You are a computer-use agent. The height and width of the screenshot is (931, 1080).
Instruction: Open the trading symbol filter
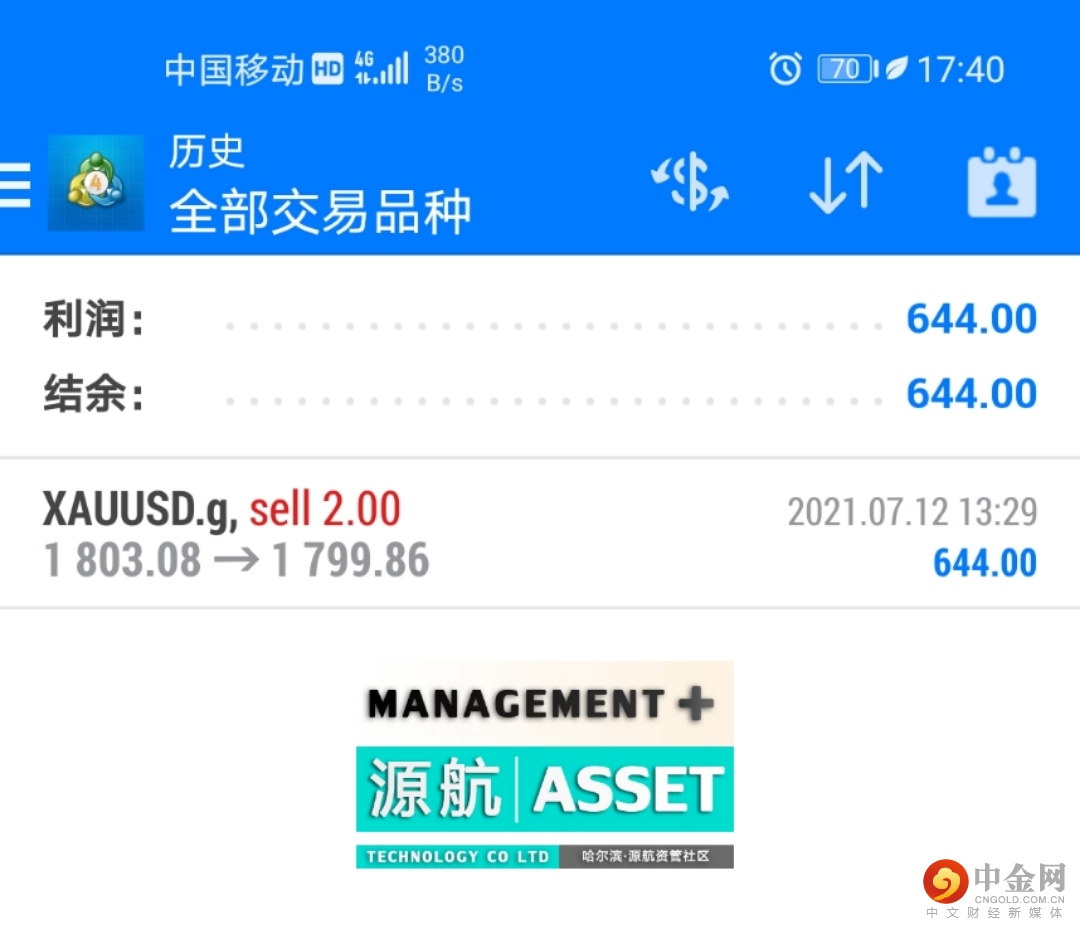690,185
